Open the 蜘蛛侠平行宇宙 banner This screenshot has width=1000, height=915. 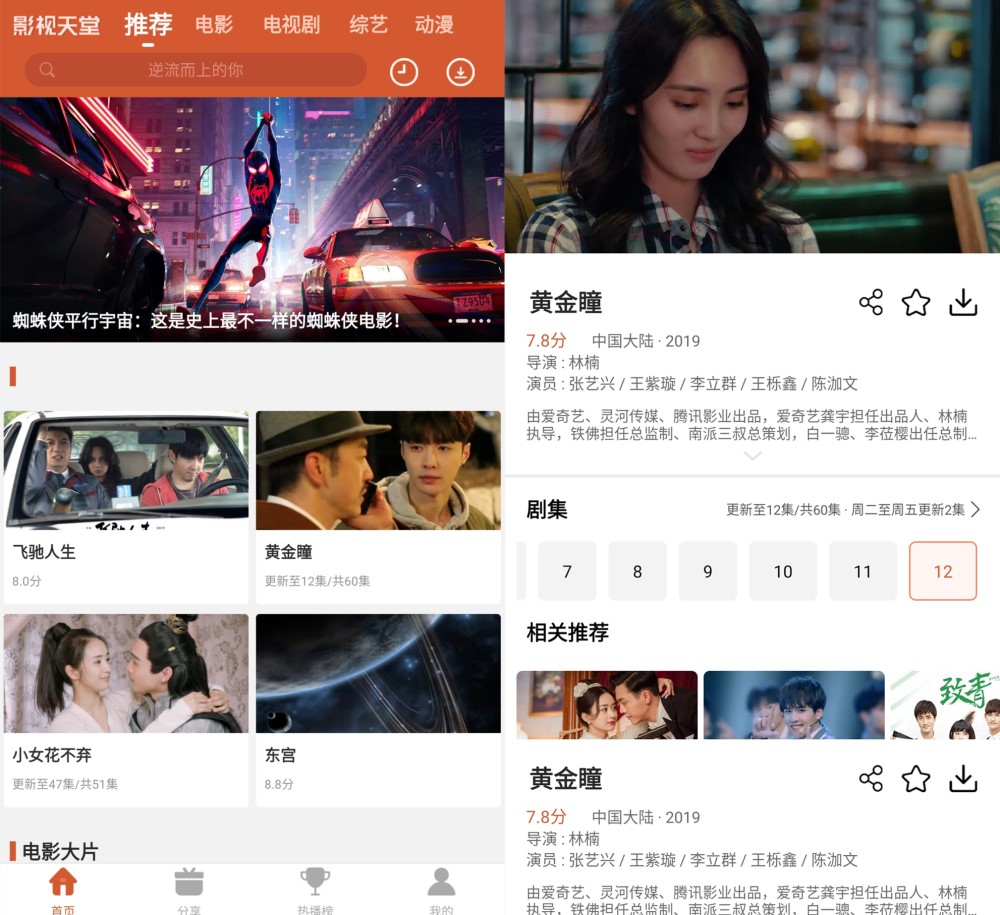click(x=252, y=220)
